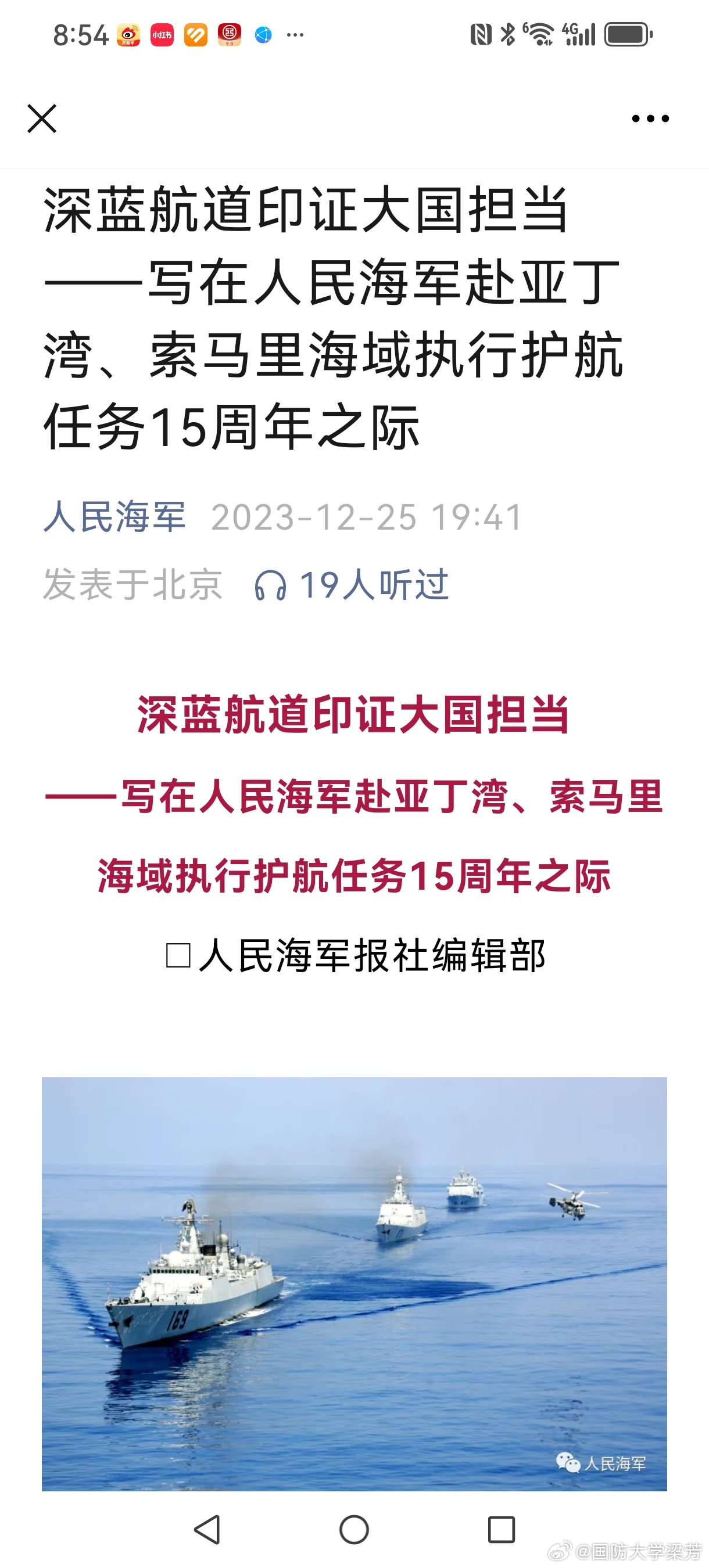Open the 人民海军 account link
The width and height of the screenshot is (709, 1568).
point(114,517)
